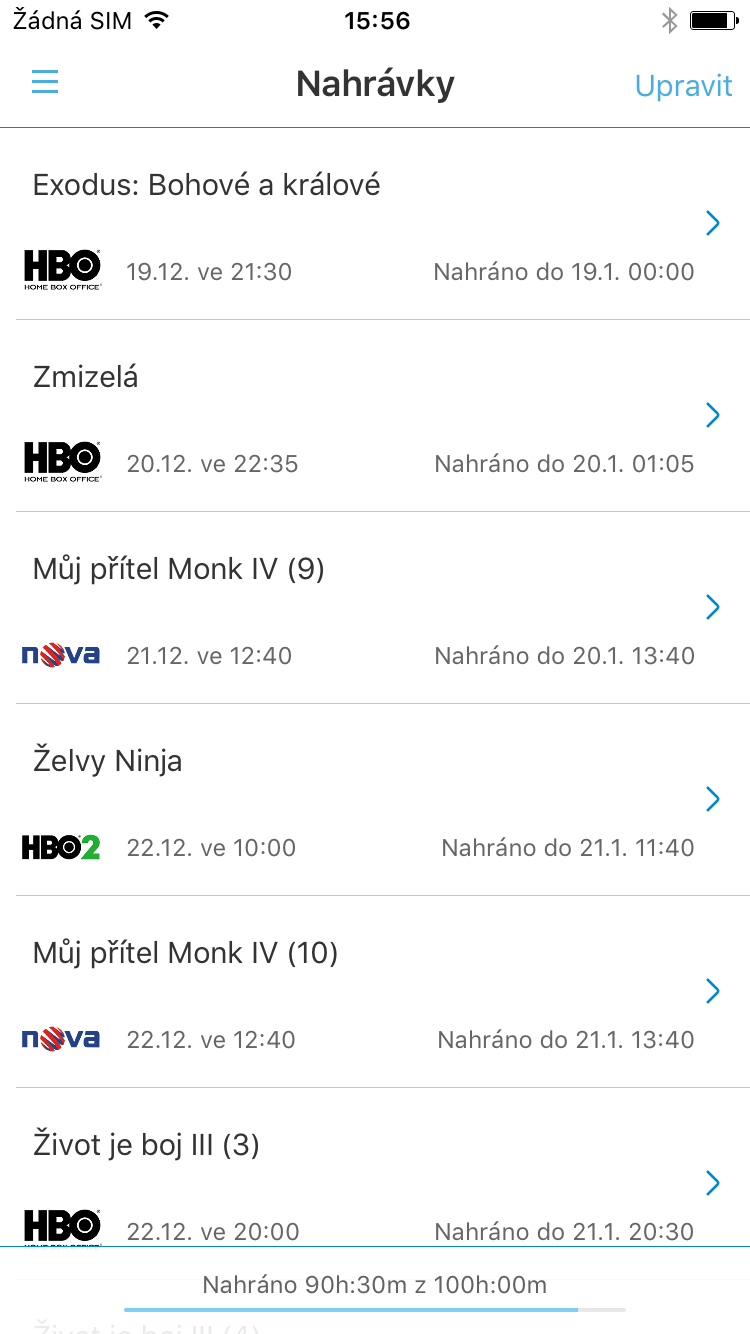The width and height of the screenshot is (750, 1334).
Task: Open Můj přítel Monk IV (9)
Action: click(375, 608)
